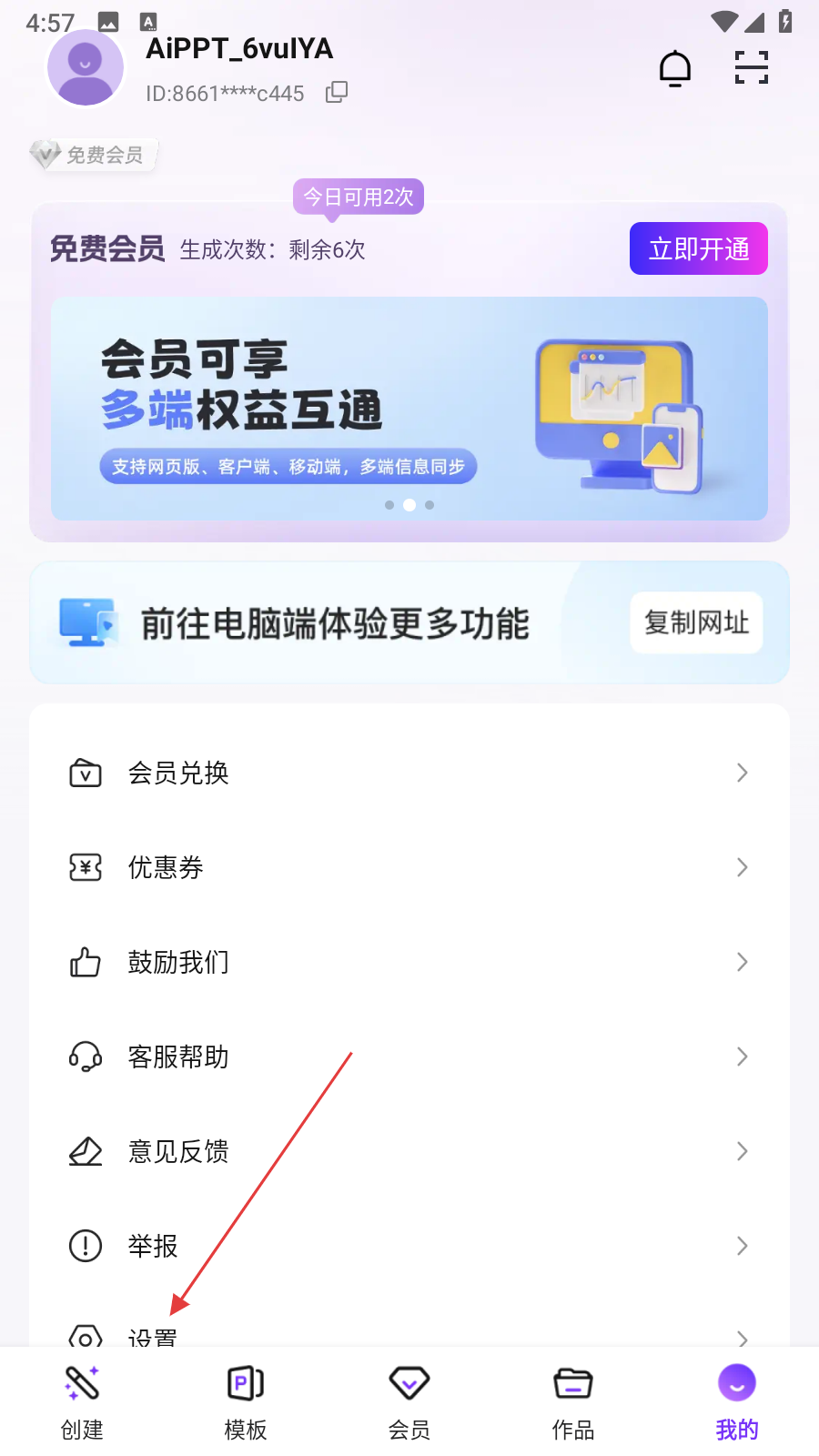Open 意见反馈 feedback row

pos(409,1152)
